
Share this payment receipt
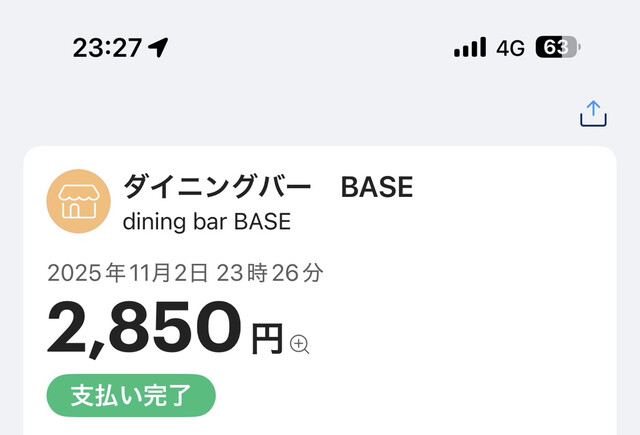click(593, 114)
